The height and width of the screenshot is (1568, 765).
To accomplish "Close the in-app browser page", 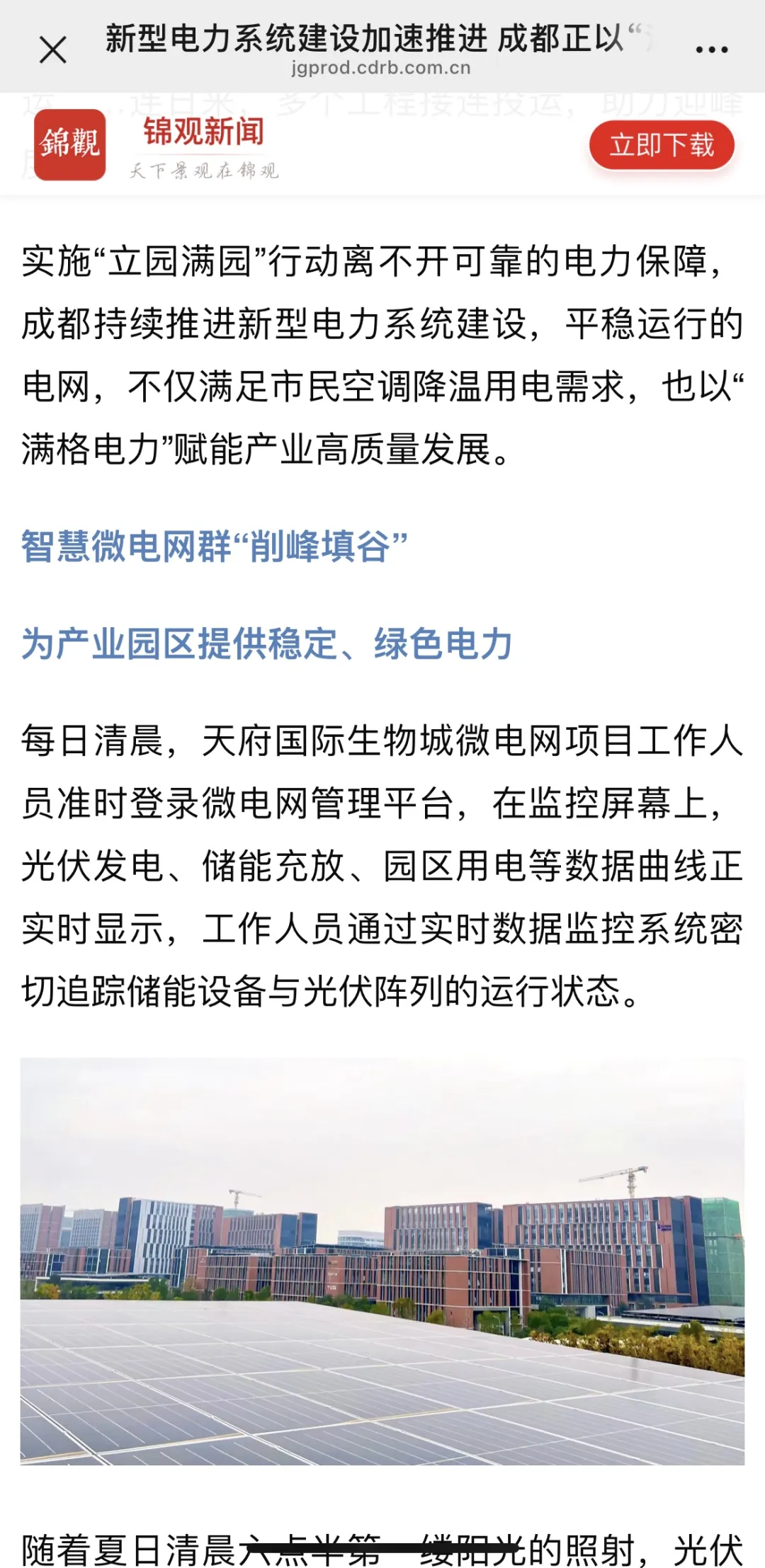I will pos(53,50).
